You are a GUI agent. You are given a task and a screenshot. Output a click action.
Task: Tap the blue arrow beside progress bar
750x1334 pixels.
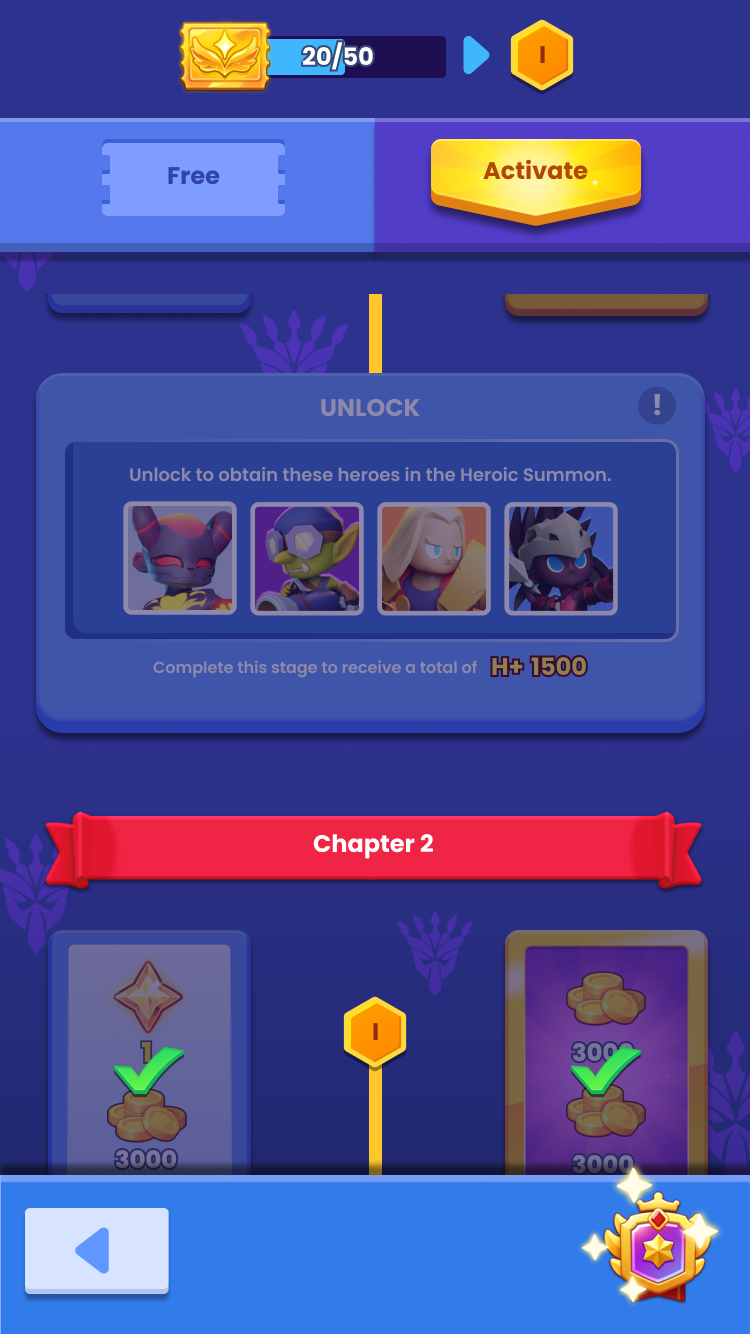click(x=476, y=56)
